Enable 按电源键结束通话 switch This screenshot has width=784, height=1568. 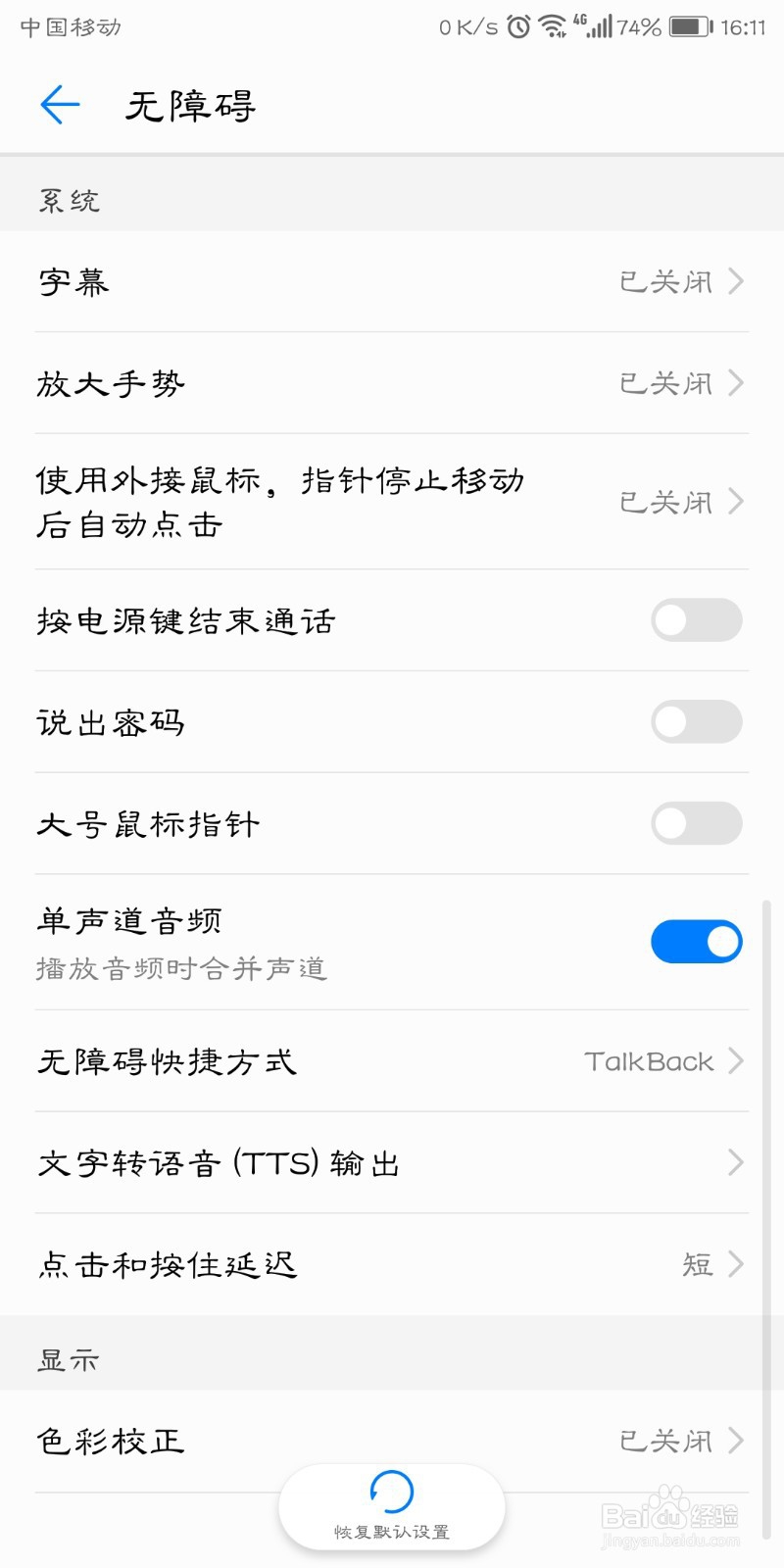(696, 620)
